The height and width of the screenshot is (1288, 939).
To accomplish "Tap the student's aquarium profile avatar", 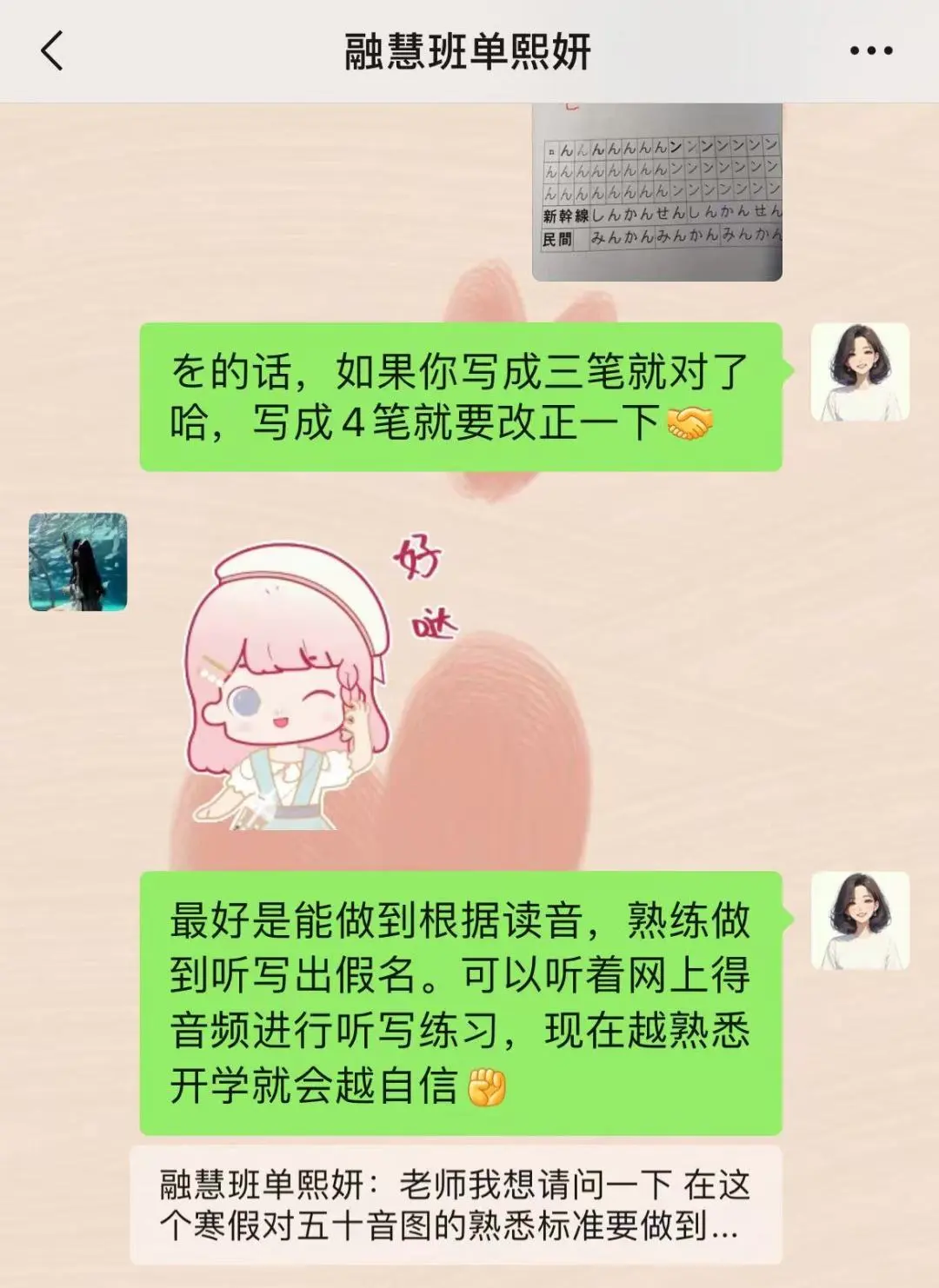I will (x=78, y=561).
